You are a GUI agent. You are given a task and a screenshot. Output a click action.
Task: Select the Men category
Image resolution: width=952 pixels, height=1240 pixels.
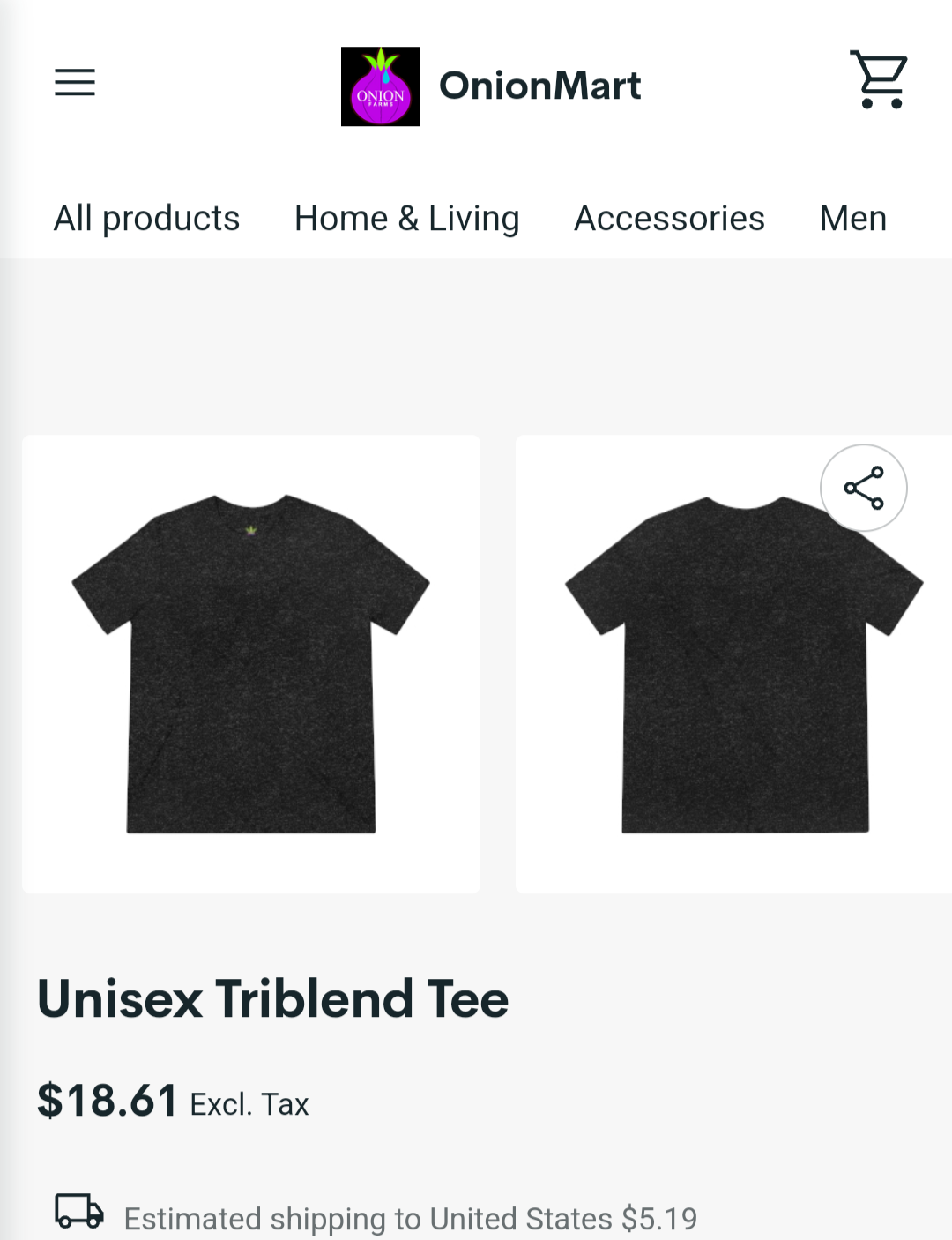pos(852,218)
